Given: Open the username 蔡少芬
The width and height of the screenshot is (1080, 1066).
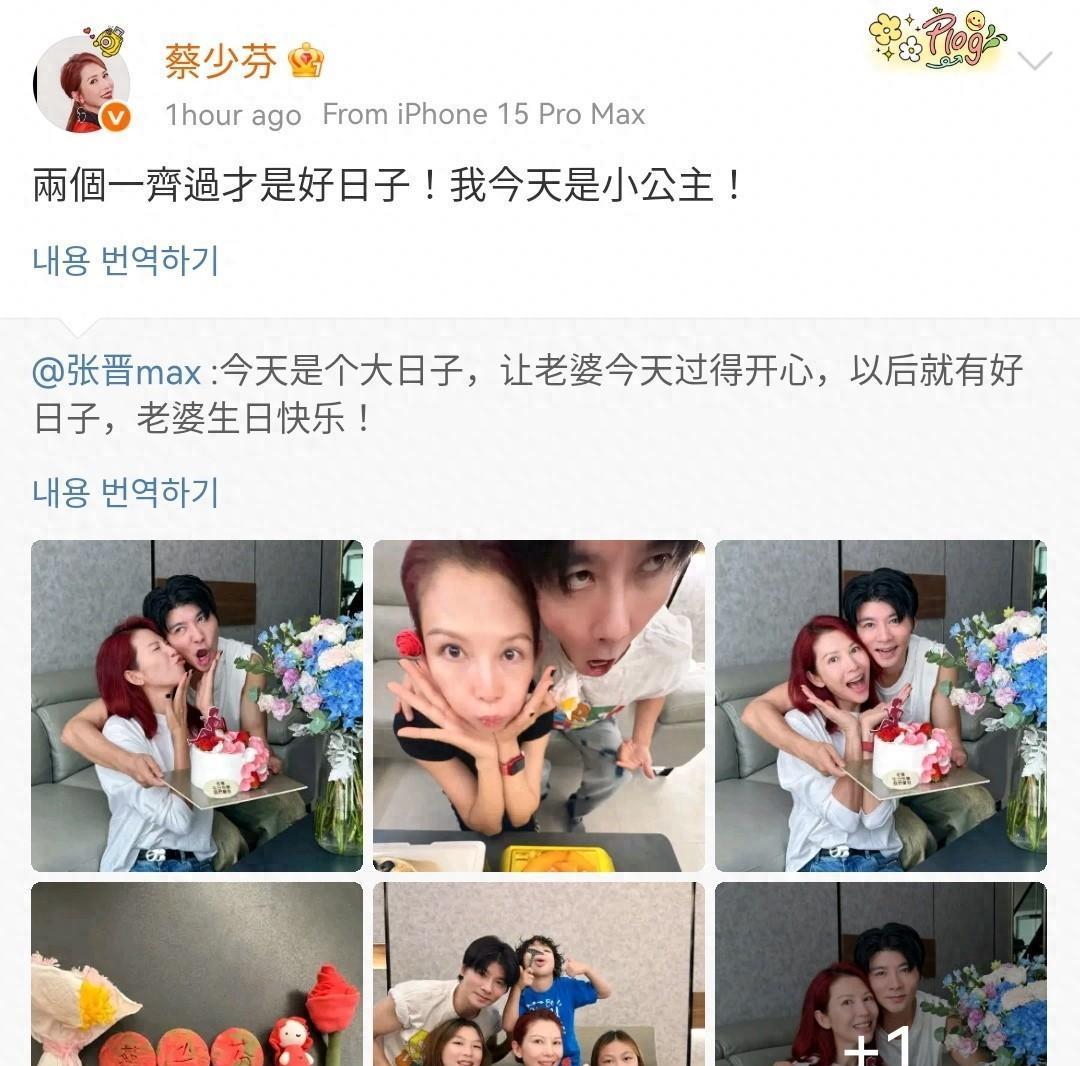Looking at the screenshot, I should [x=221, y=61].
